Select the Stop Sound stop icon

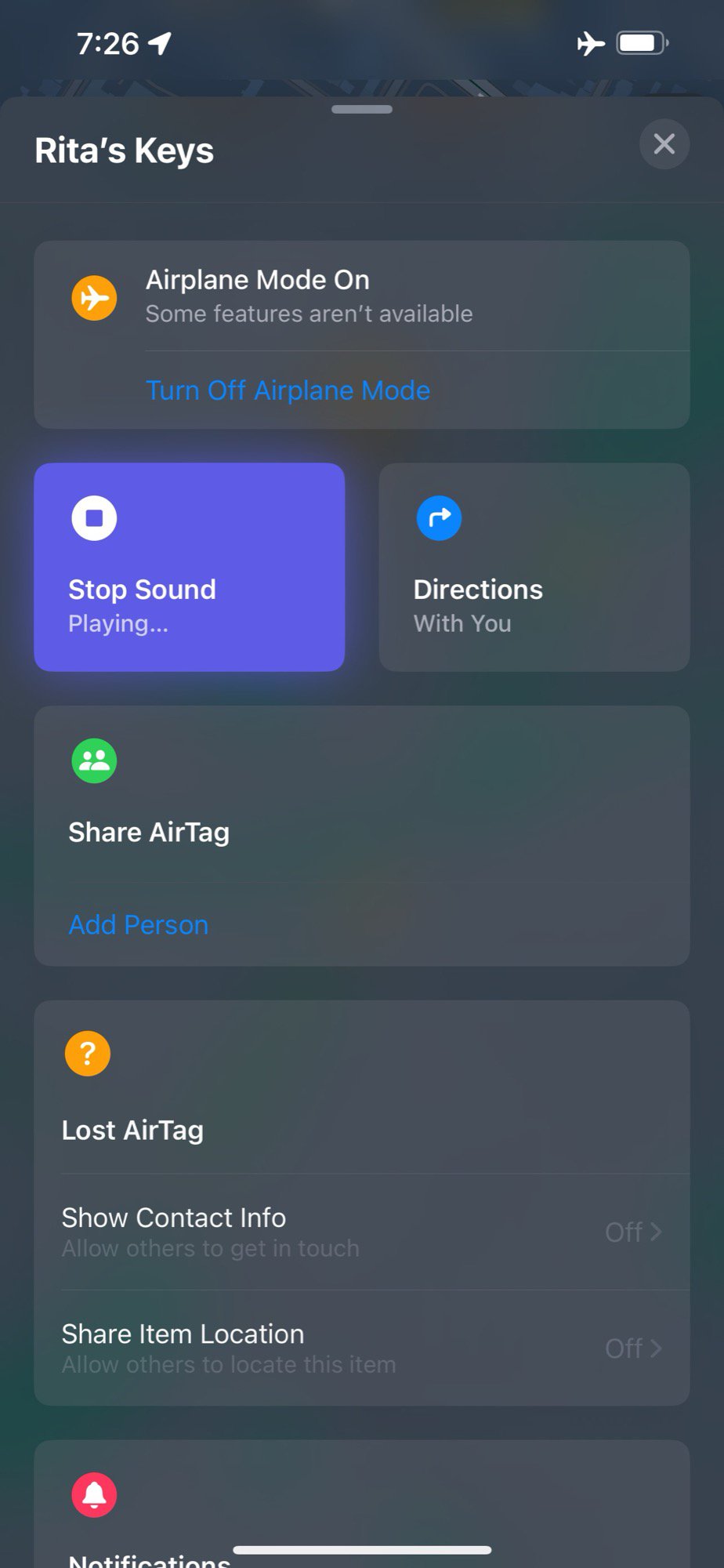click(94, 517)
